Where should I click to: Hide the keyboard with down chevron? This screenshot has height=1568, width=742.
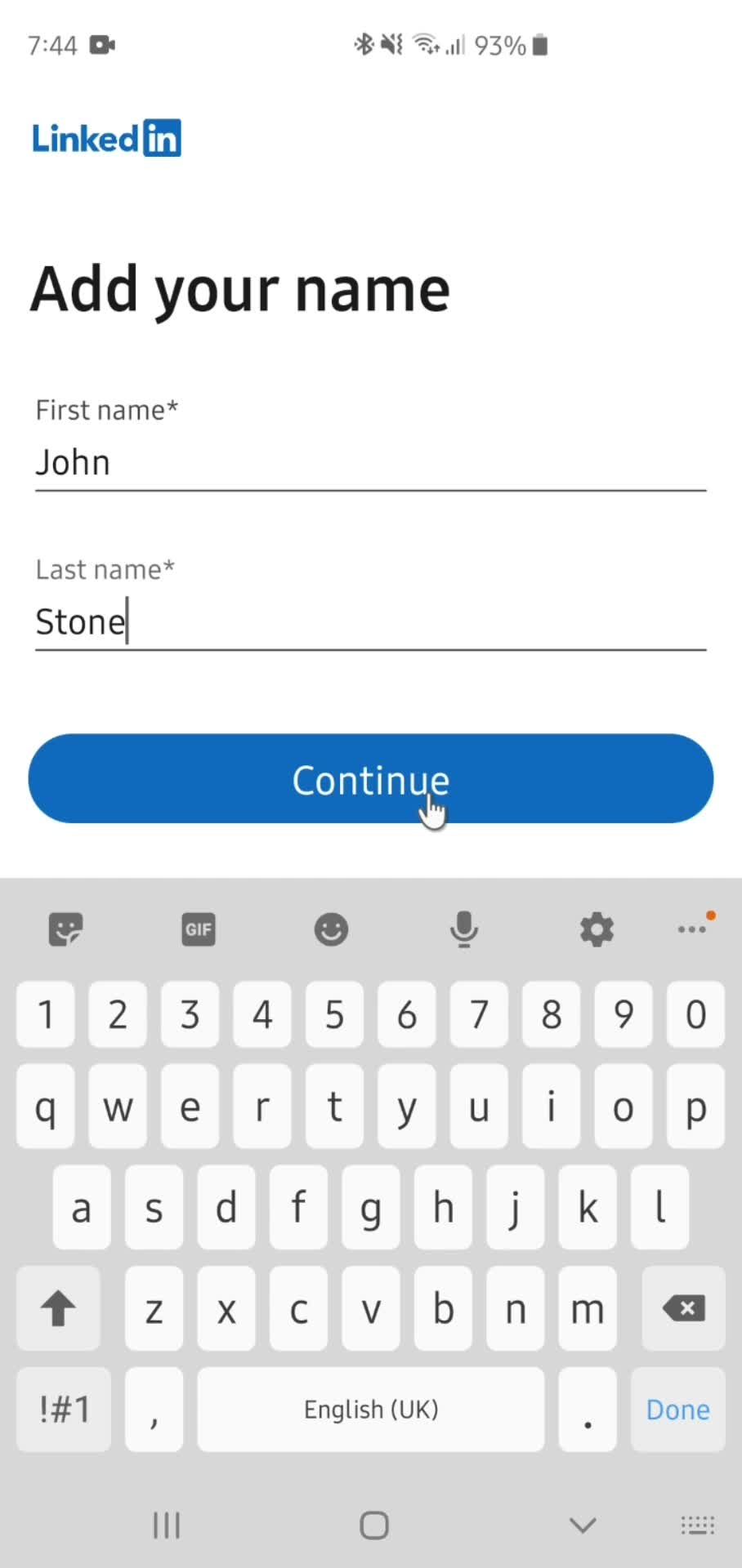583,1525
